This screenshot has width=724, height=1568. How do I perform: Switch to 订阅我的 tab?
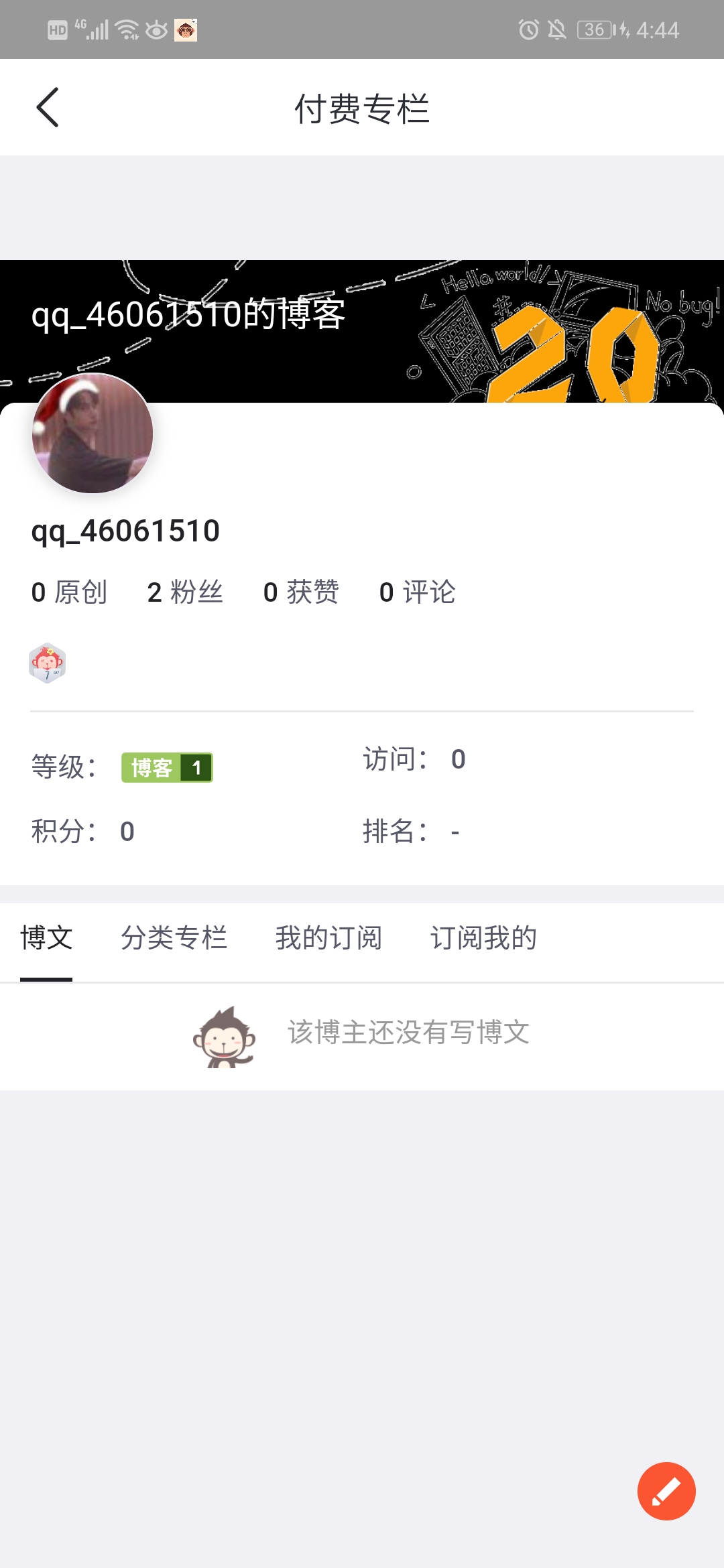point(483,937)
